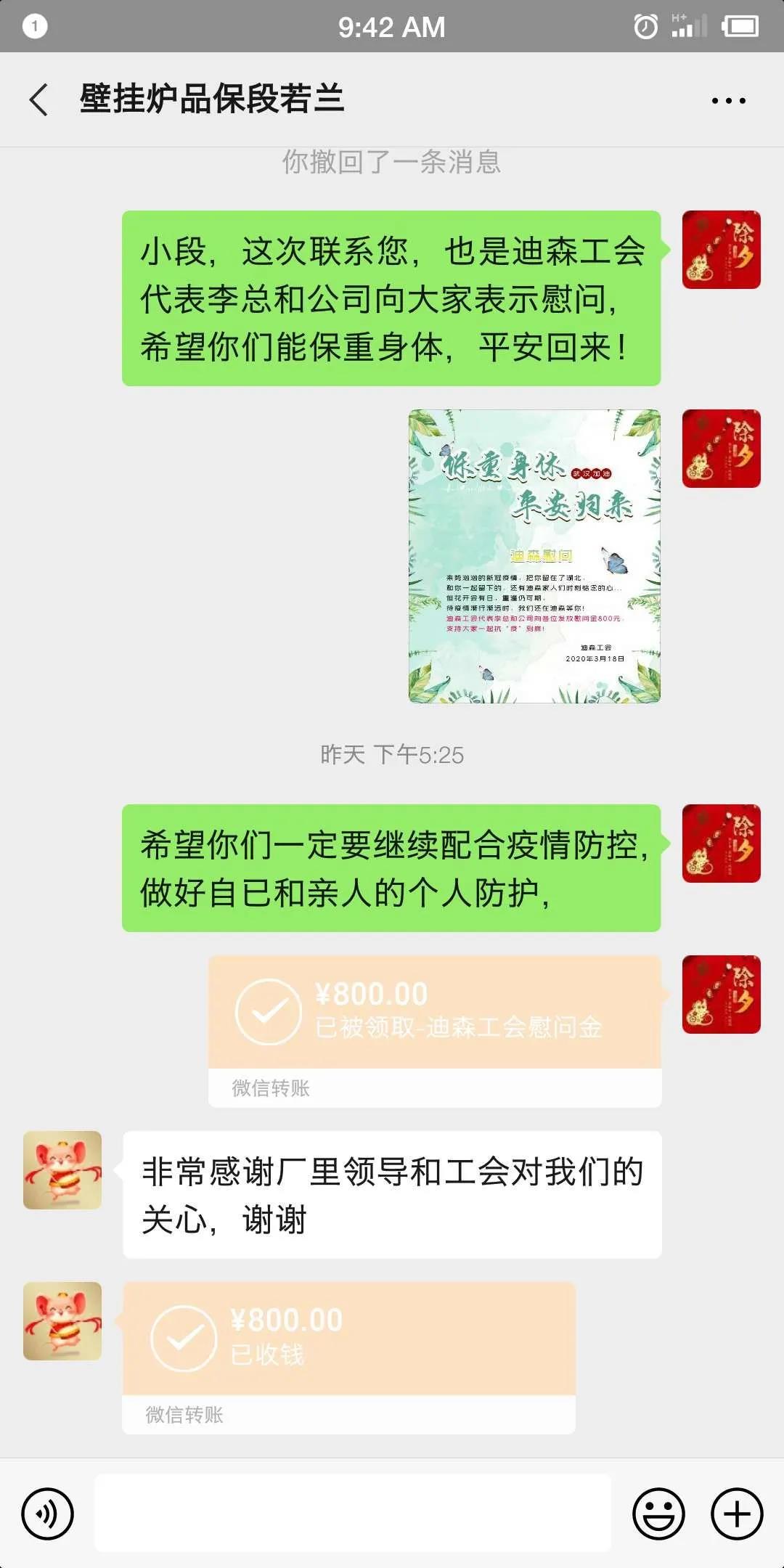784x1568 pixels.
Task: Open the chat info overflow menu
Action: [728, 100]
